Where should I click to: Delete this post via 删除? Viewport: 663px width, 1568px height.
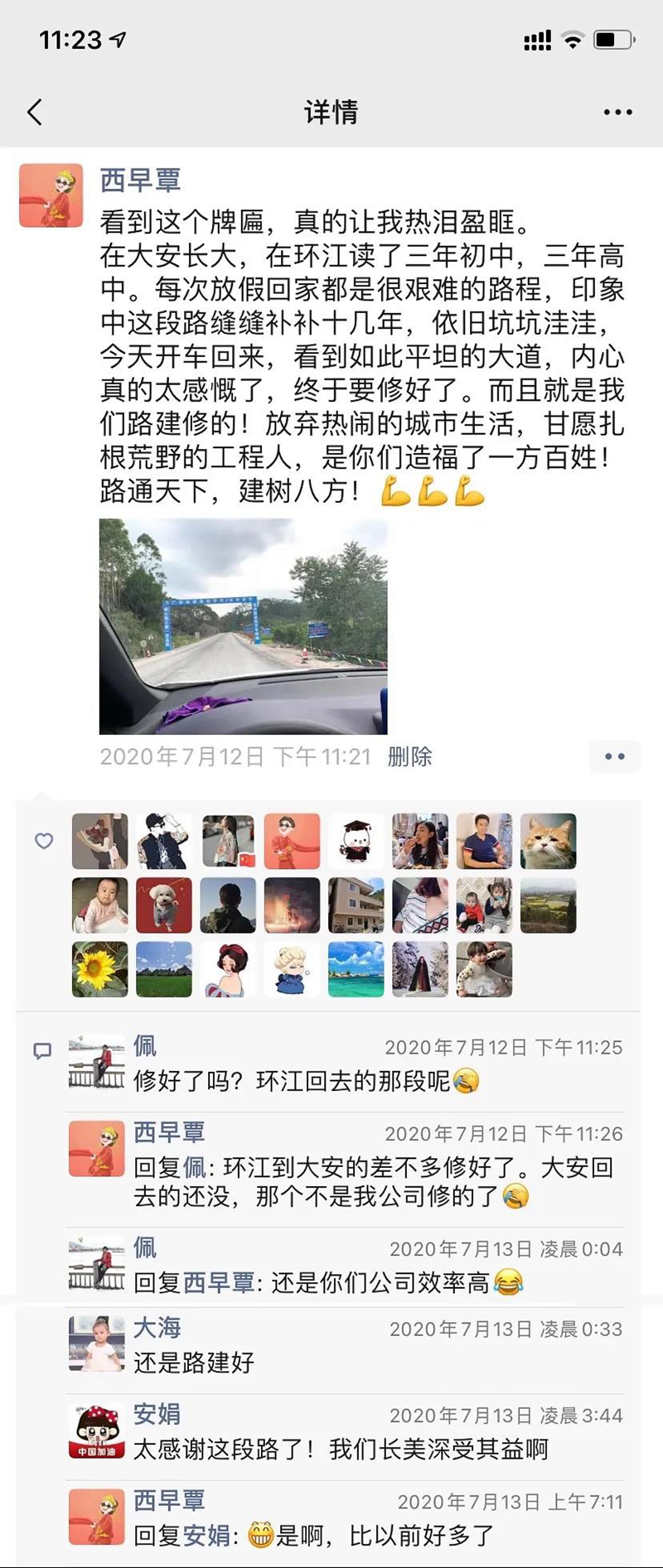tap(409, 756)
